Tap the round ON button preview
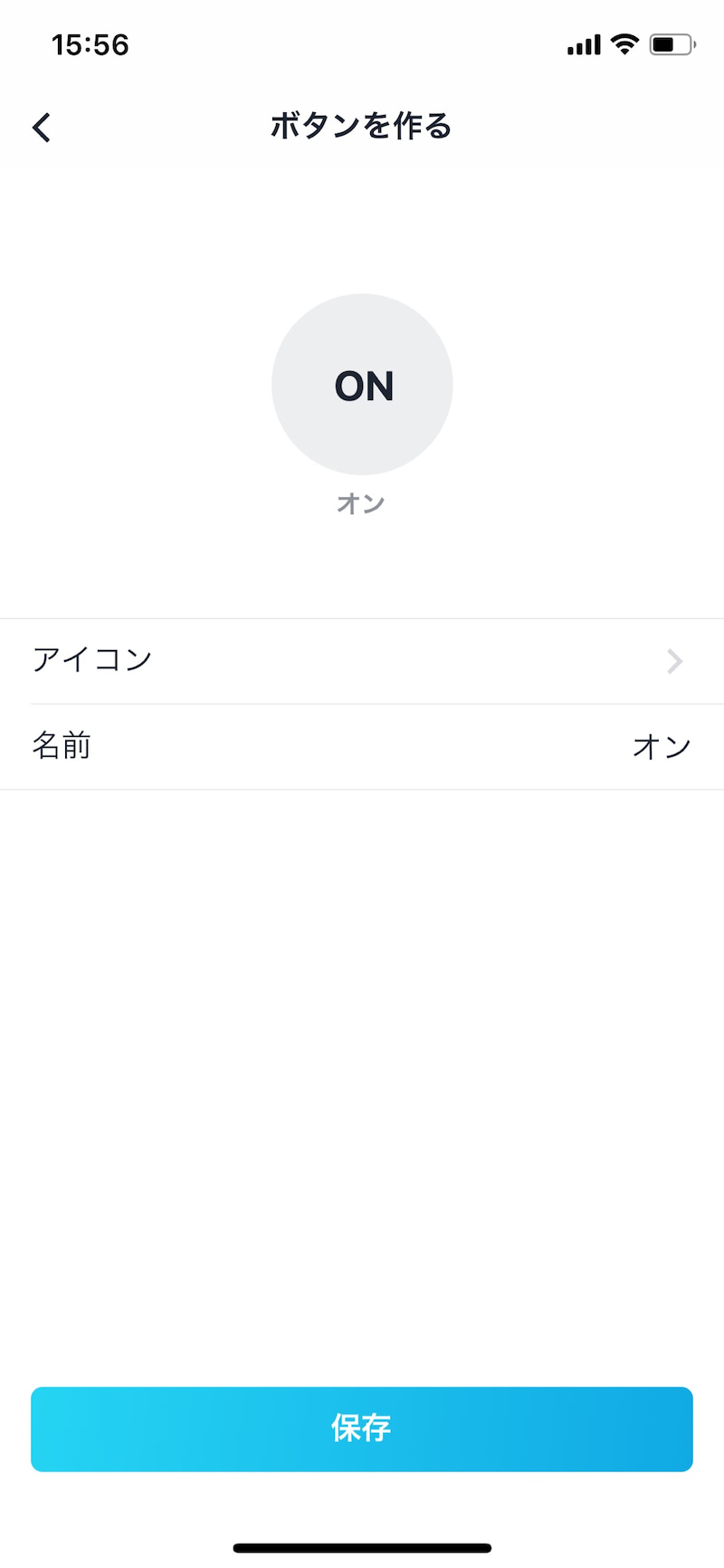Viewport: 724px width, 1568px height. coord(362,384)
